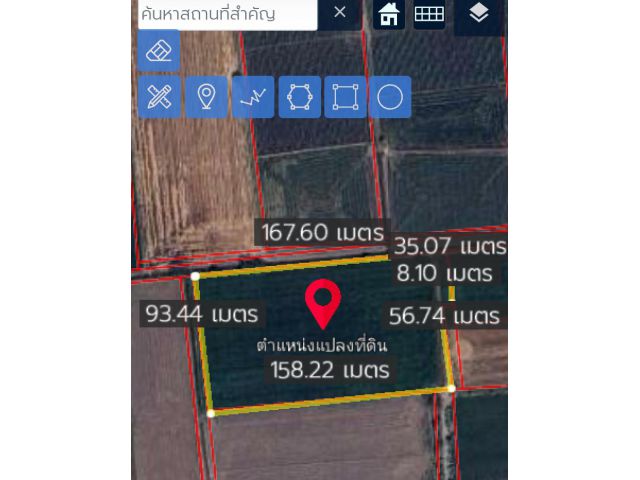Open the map layers selector
Viewport: 640px width, 480px height.
click(478, 14)
